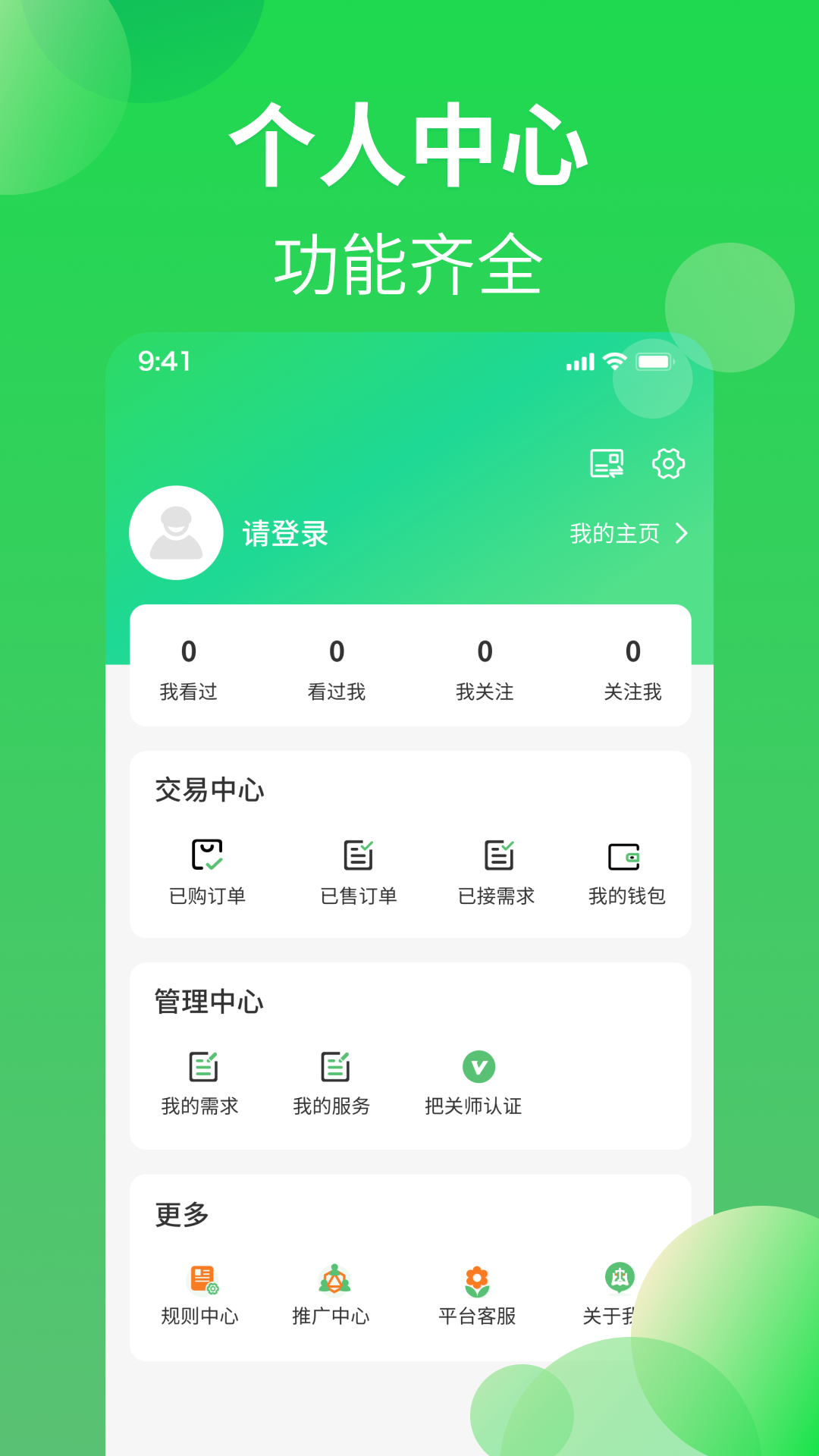Open 我的钱包 wallet
819x1456 pixels.
[x=625, y=872]
